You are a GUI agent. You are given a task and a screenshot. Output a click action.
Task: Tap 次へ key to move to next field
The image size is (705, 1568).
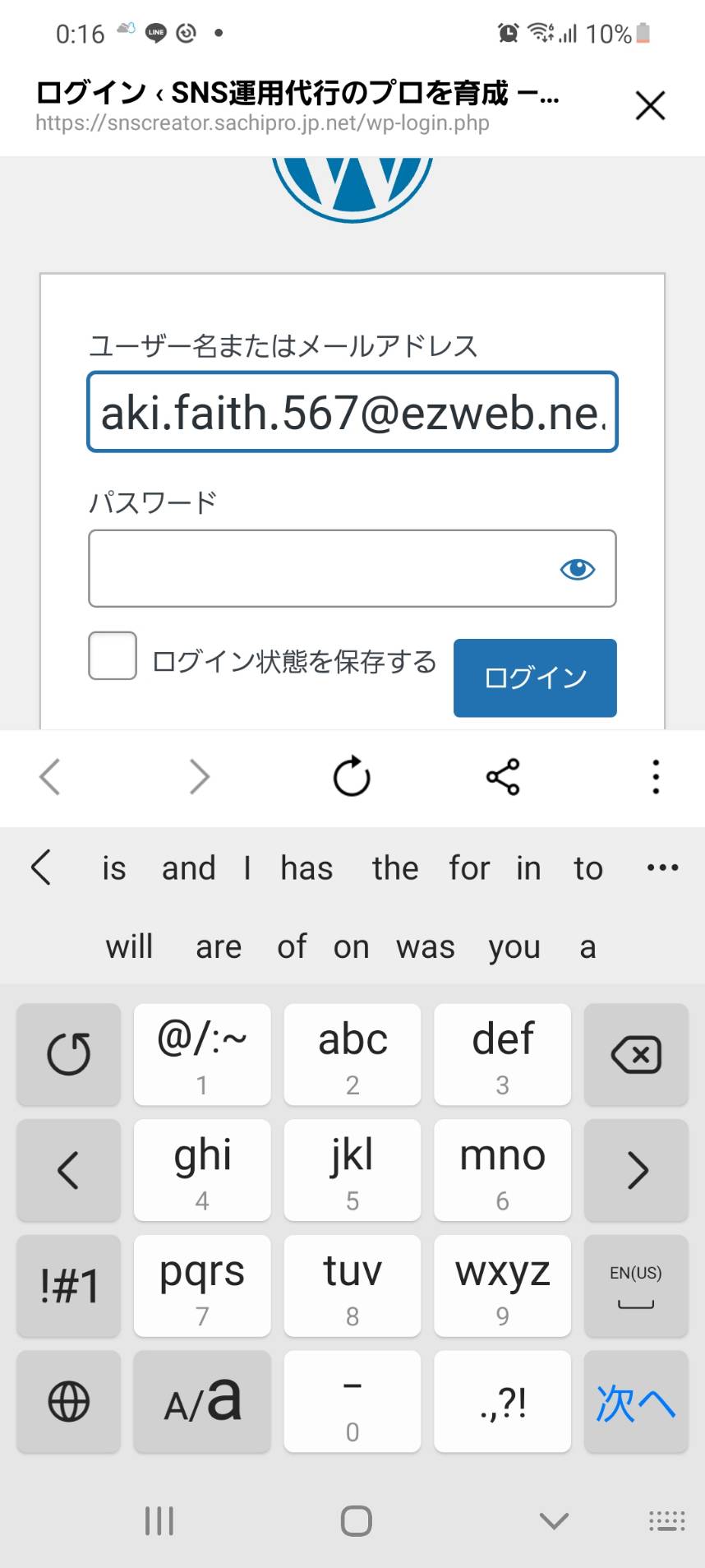[636, 1402]
